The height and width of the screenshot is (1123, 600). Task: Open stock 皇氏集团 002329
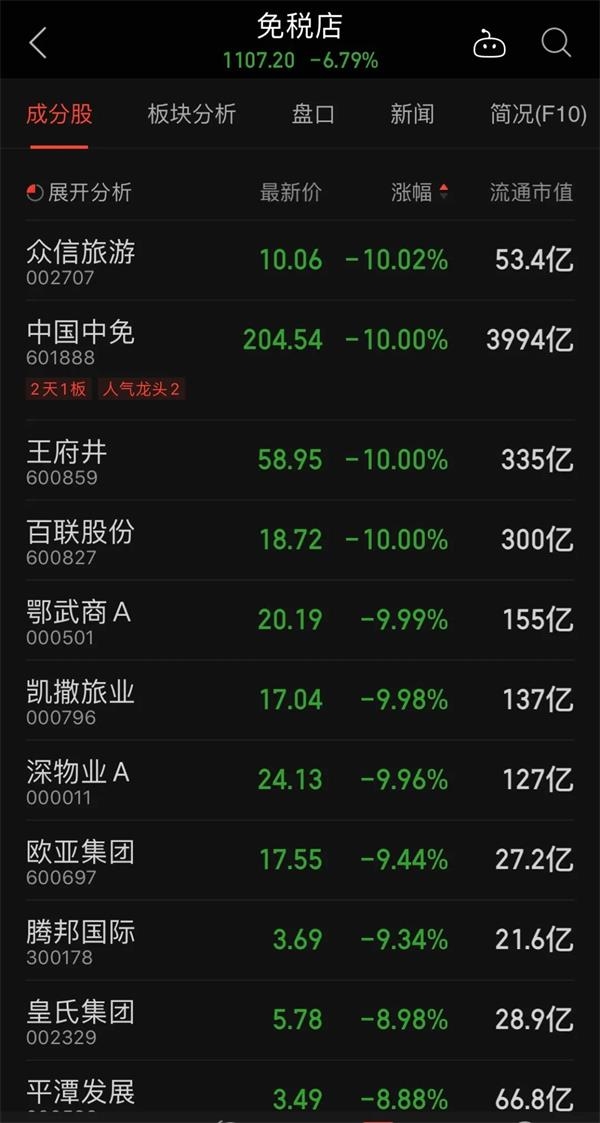click(80, 1021)
